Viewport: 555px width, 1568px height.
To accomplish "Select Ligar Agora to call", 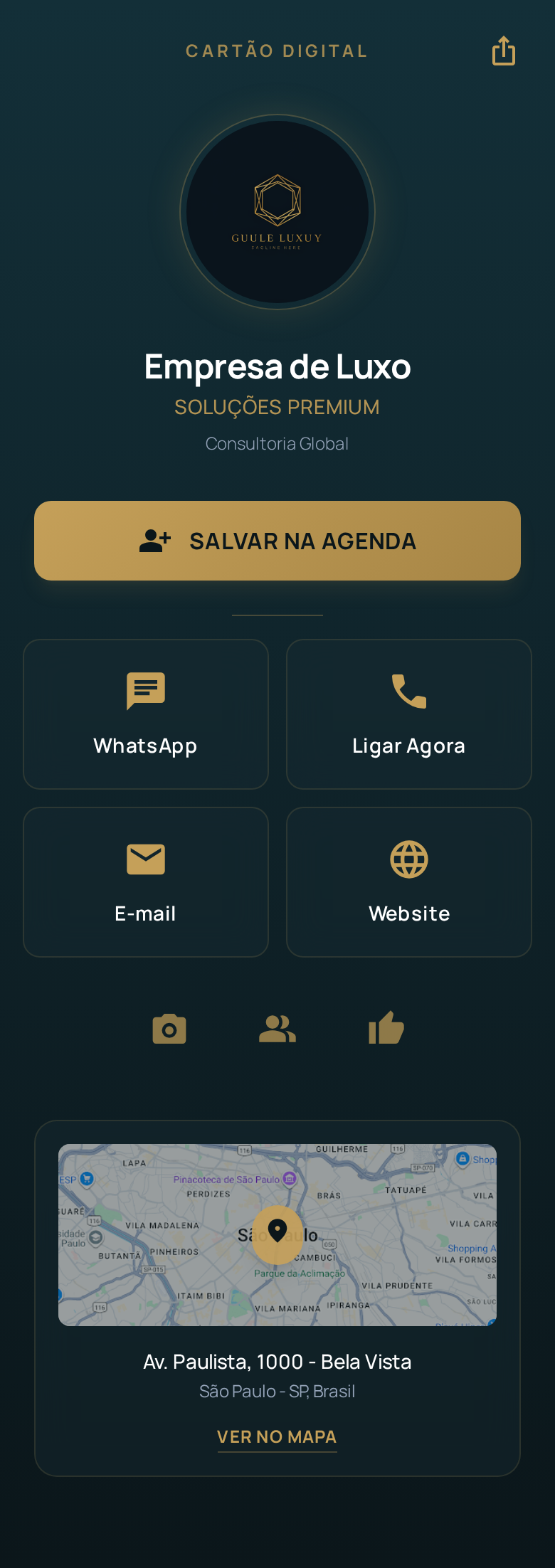I will (409, 714).
